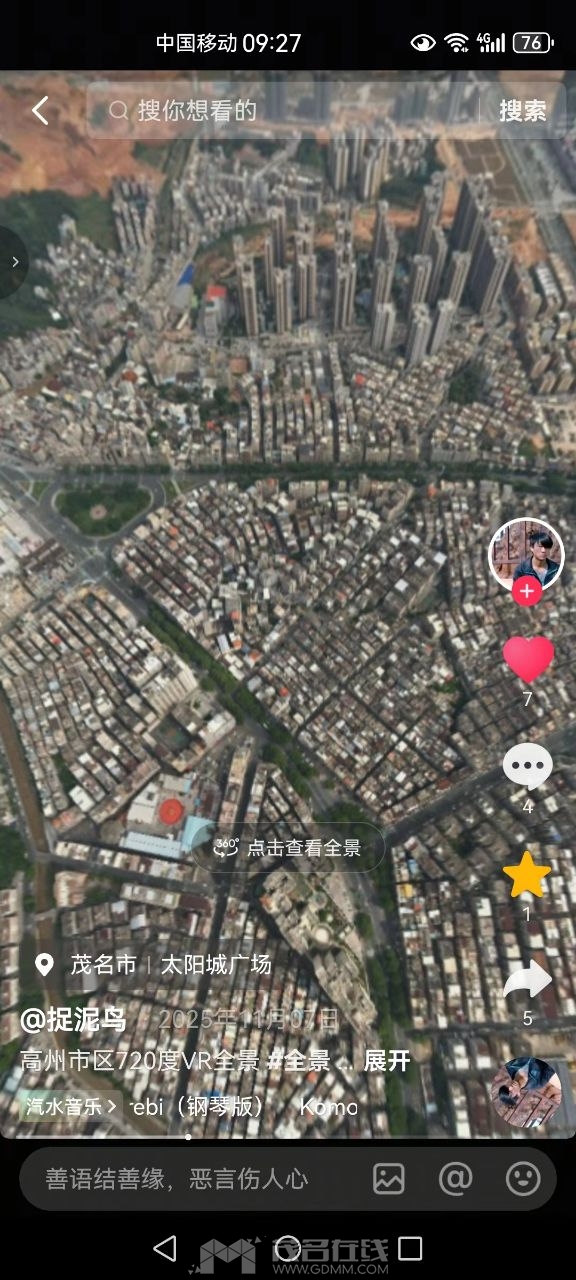Expand the caption with 展开

387,1061
